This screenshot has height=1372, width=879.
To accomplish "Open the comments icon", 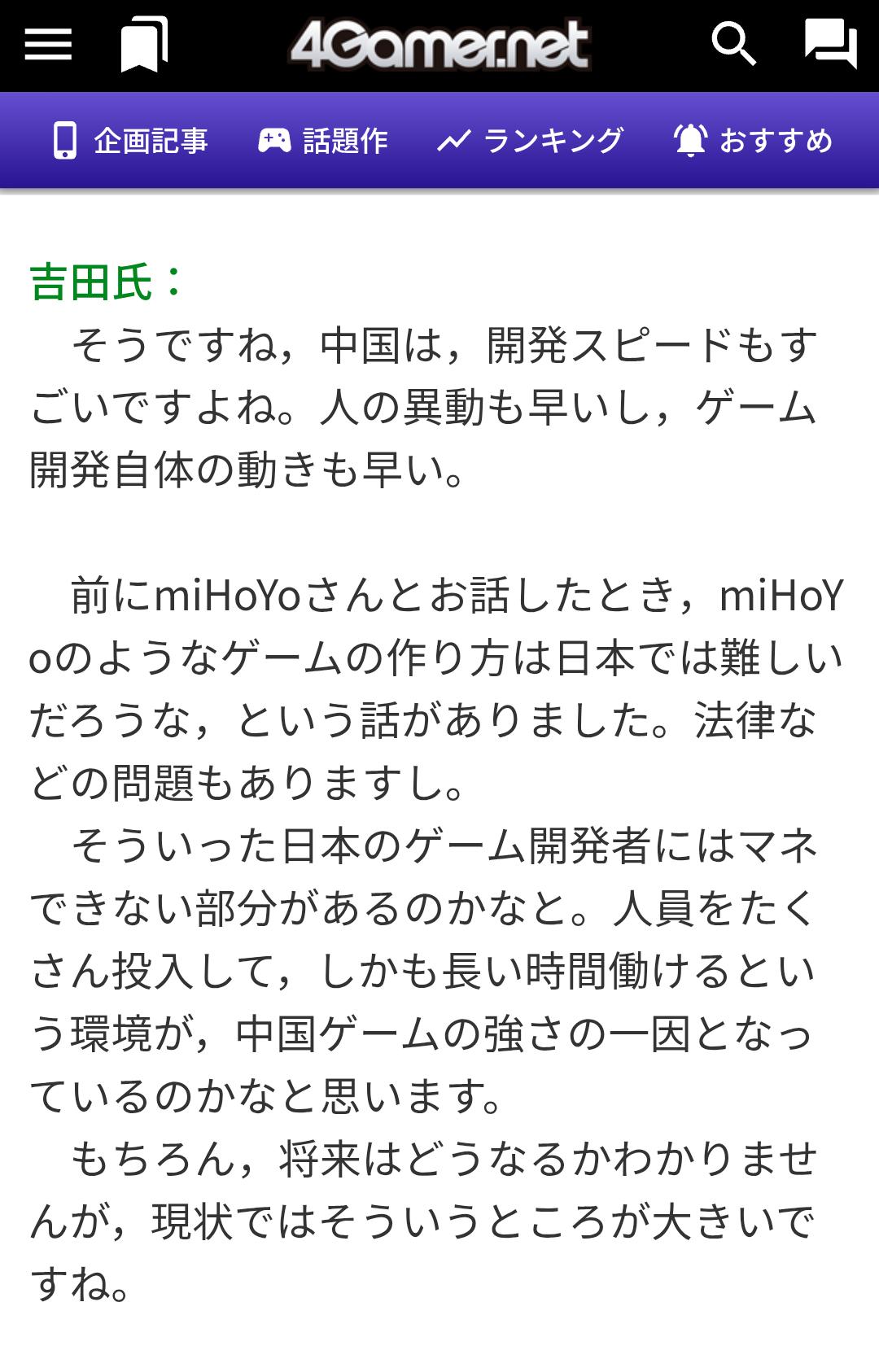I will [x=830, y=45].
